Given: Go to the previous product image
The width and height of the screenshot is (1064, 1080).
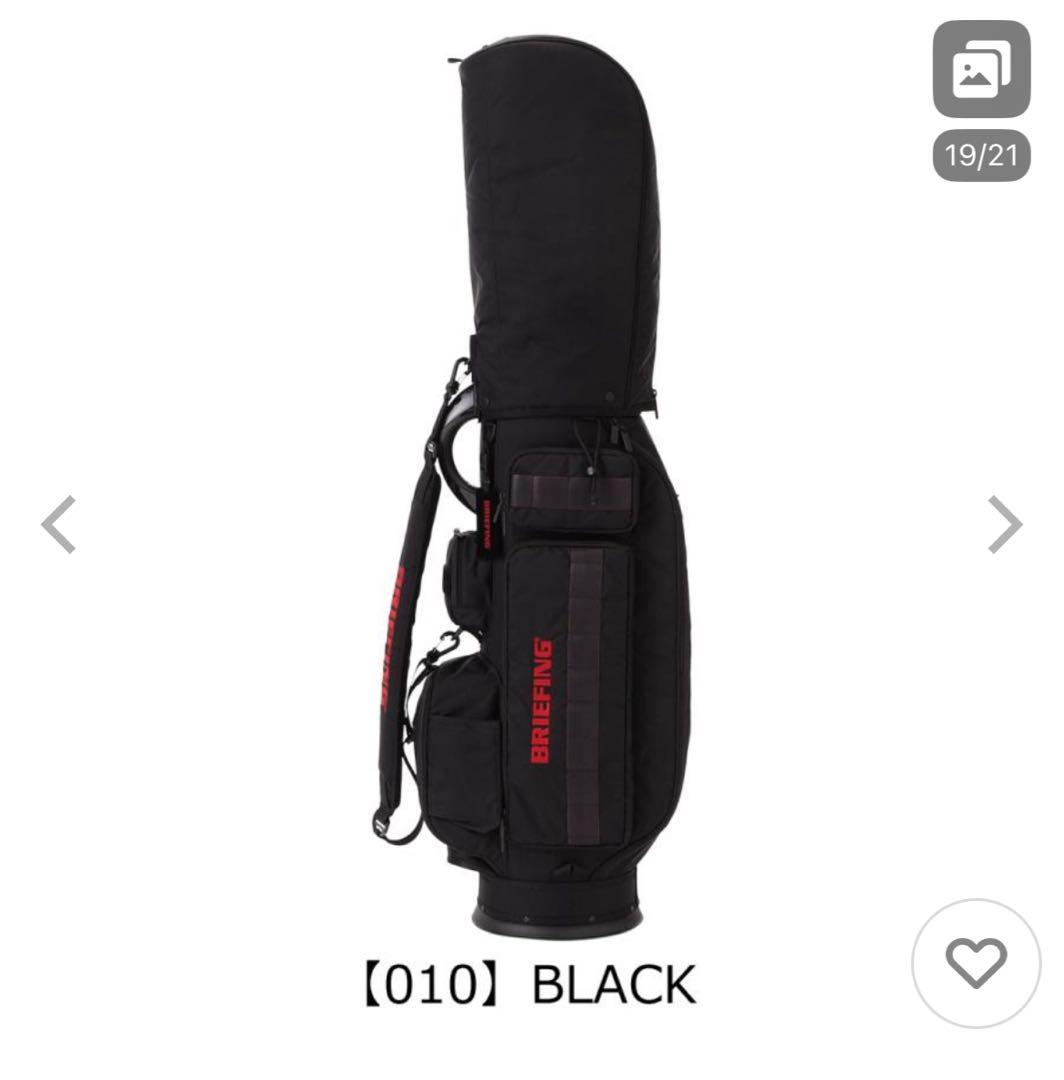Looking at the screenshot, I should click(x=58, y=524).
